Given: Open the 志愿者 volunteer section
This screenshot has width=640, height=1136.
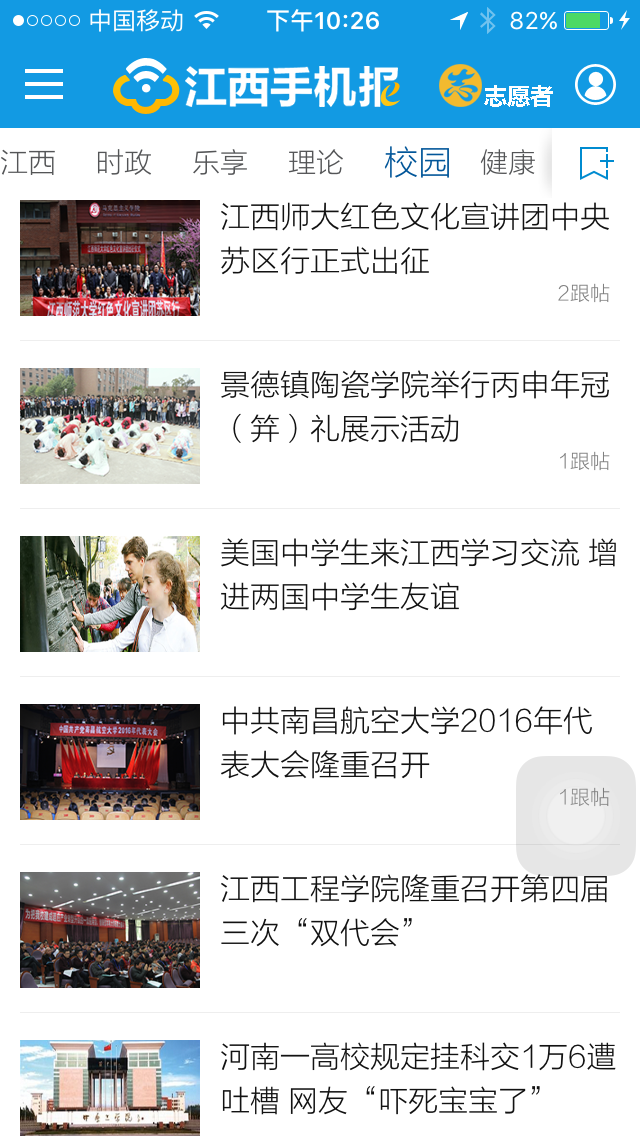Looking at the screenshot, I should point(496,87).
